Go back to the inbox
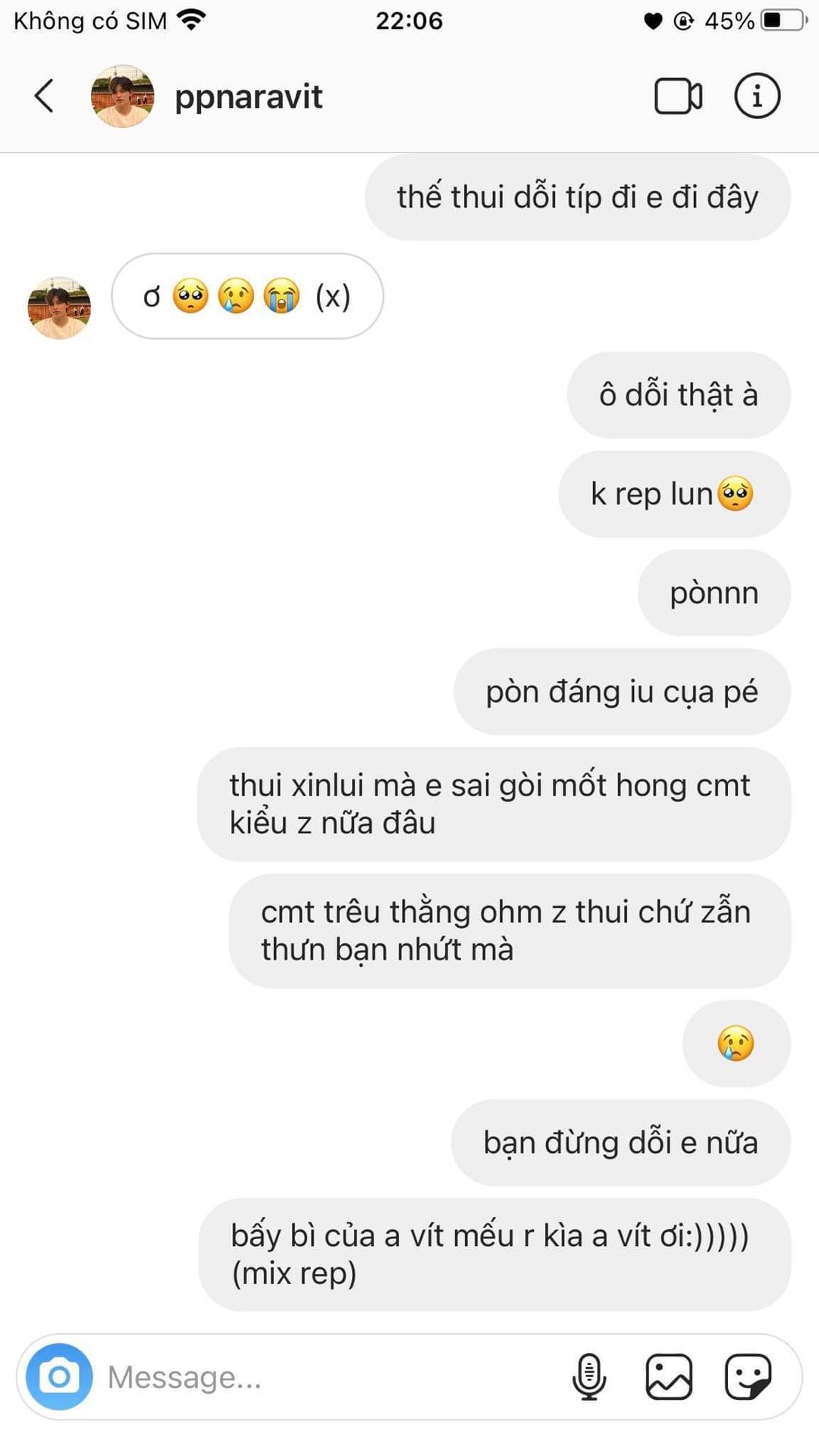 [x=44, y=96]
